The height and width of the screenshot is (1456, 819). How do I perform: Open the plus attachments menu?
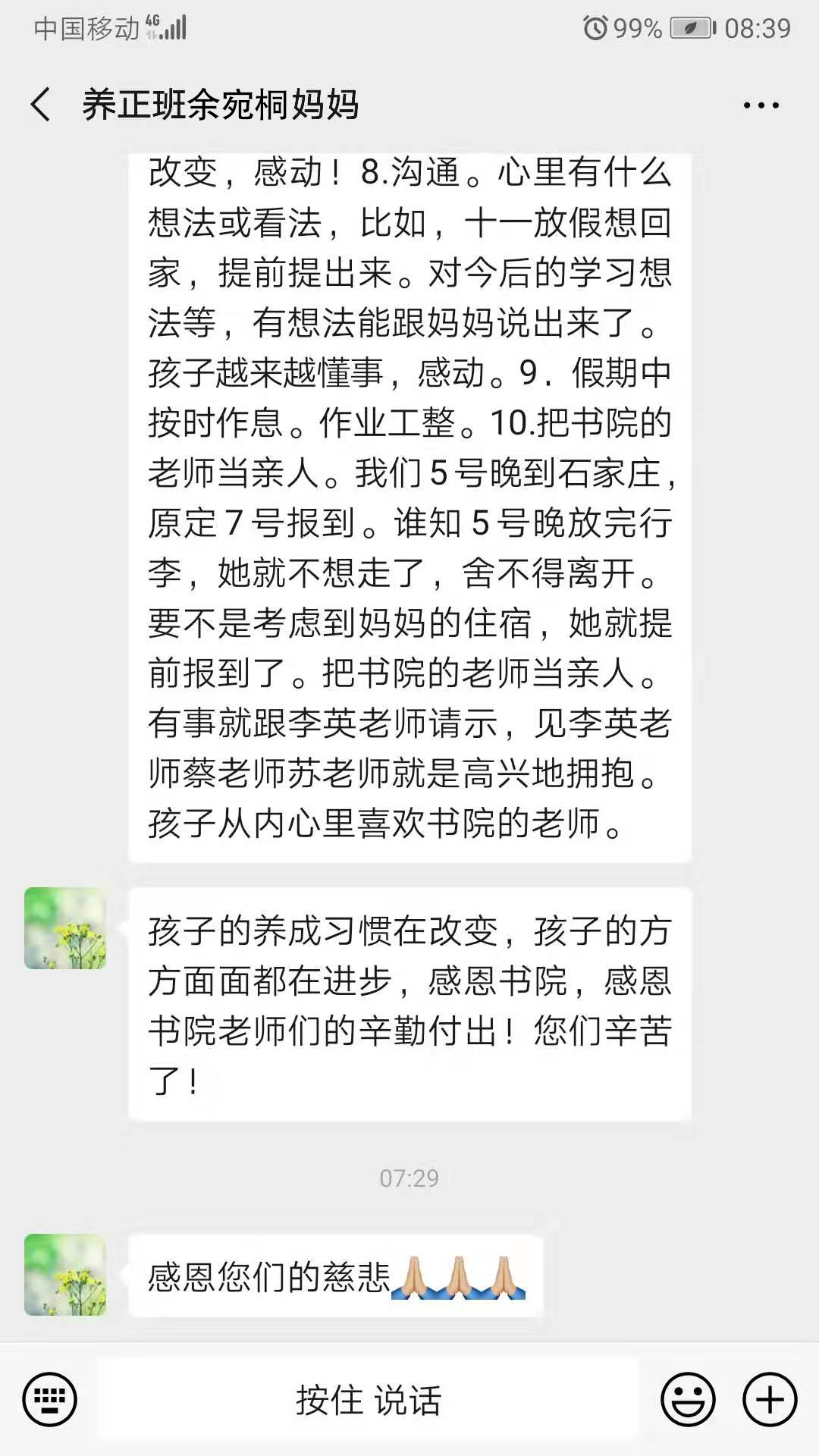(770, 1399)
